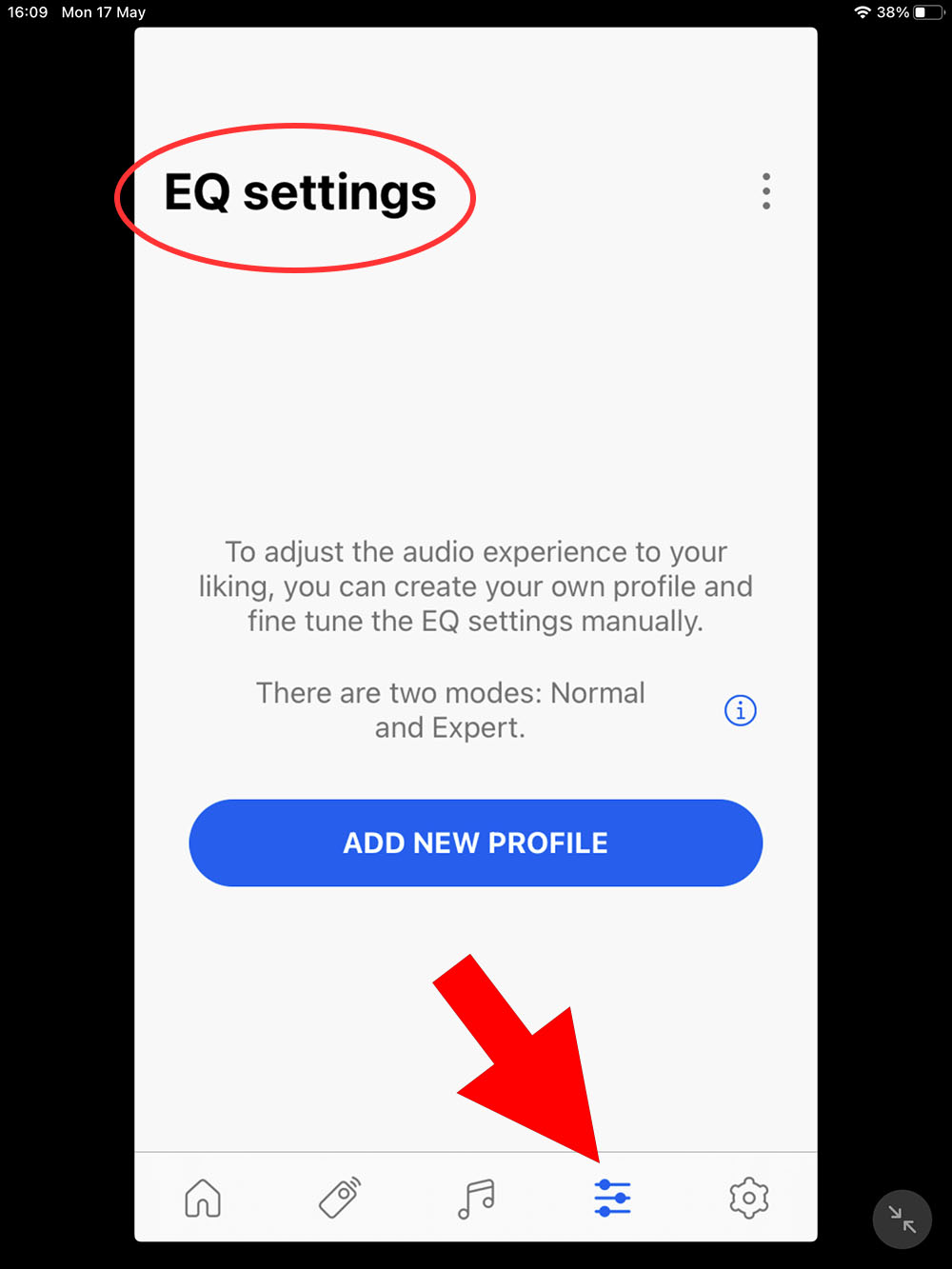Tap the shrink-screen arrows button
The width and height of the screenshot is (952, 1269).
pos(902,1219)
